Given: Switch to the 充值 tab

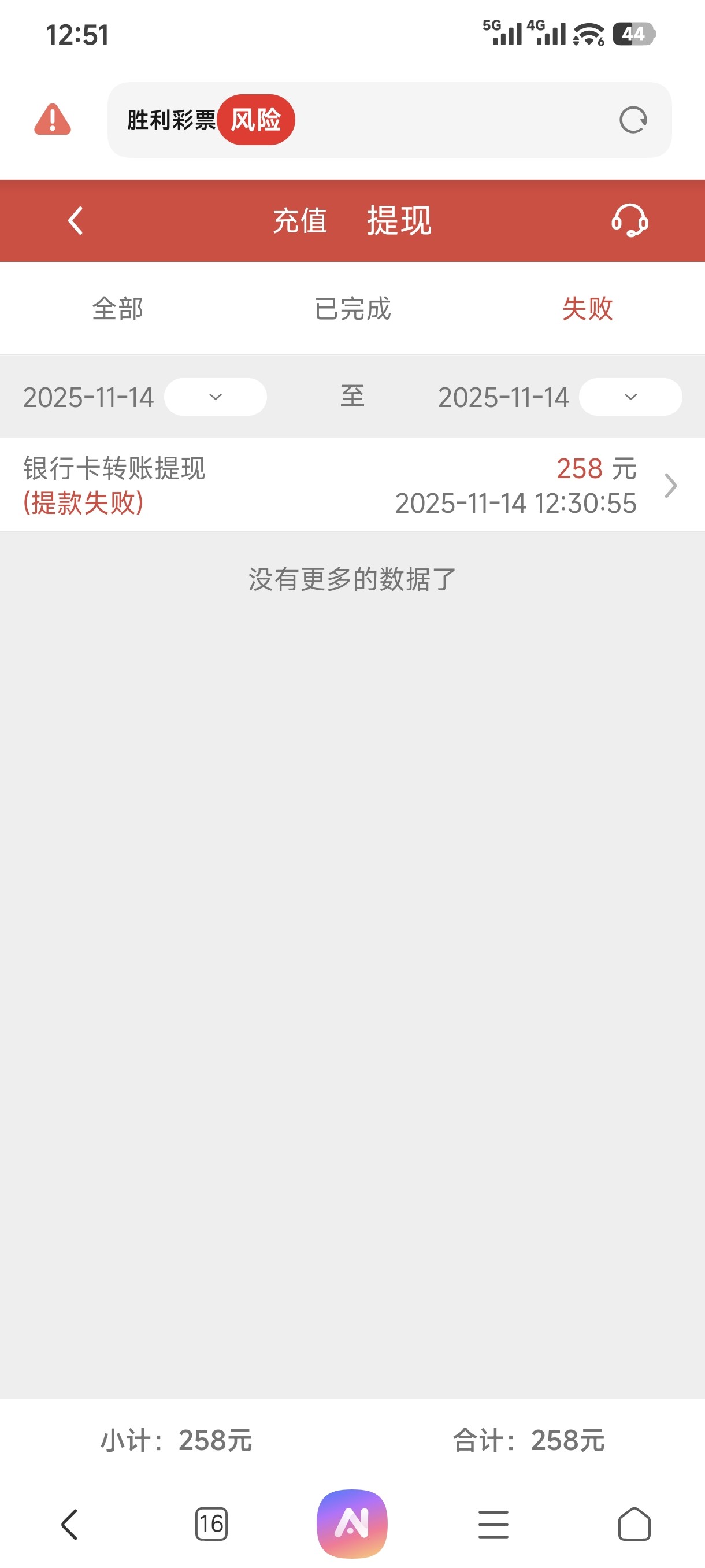Looking at the screenshot, I should coord(300,220).
